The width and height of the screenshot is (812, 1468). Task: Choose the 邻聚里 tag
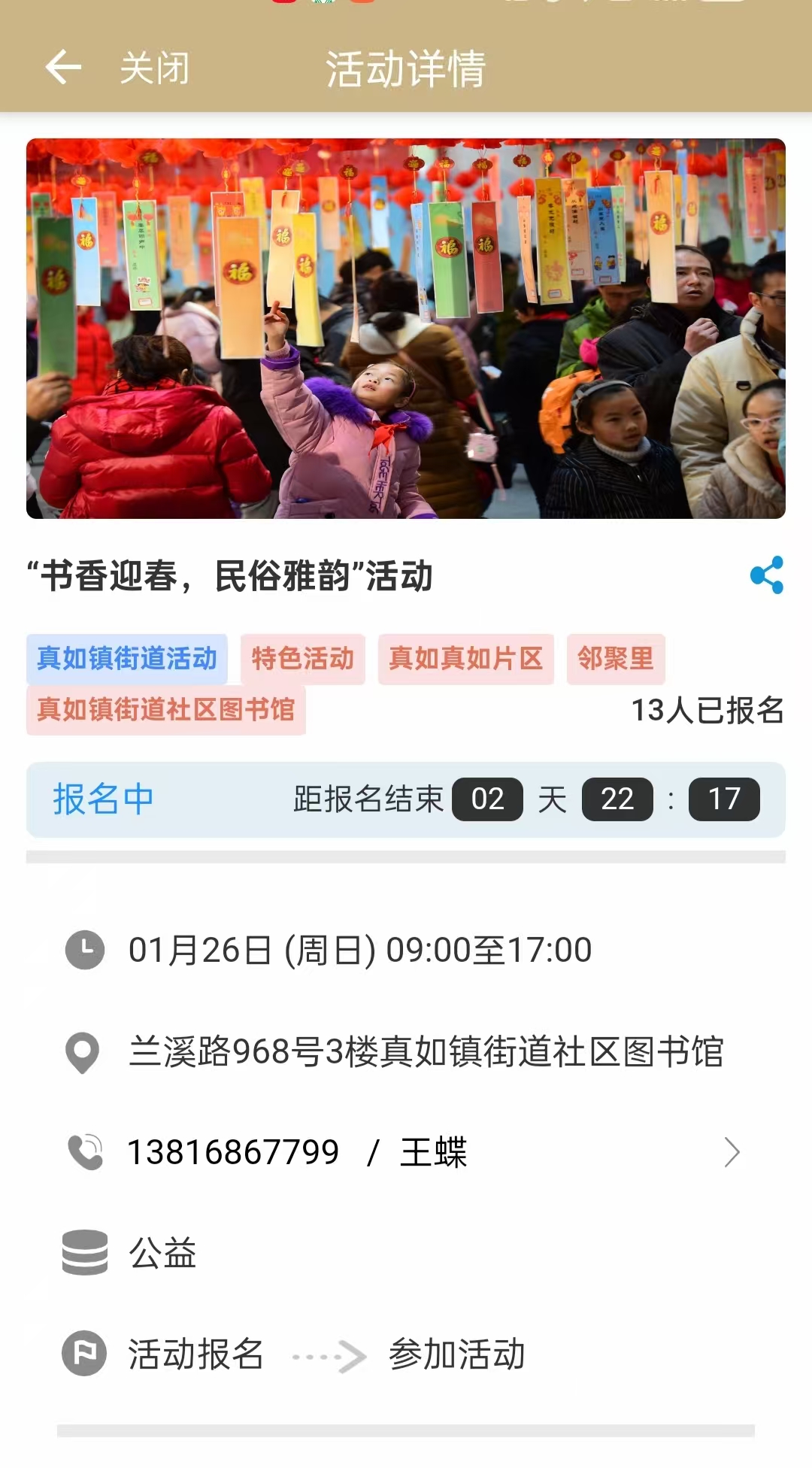click(x=615, y=659)
